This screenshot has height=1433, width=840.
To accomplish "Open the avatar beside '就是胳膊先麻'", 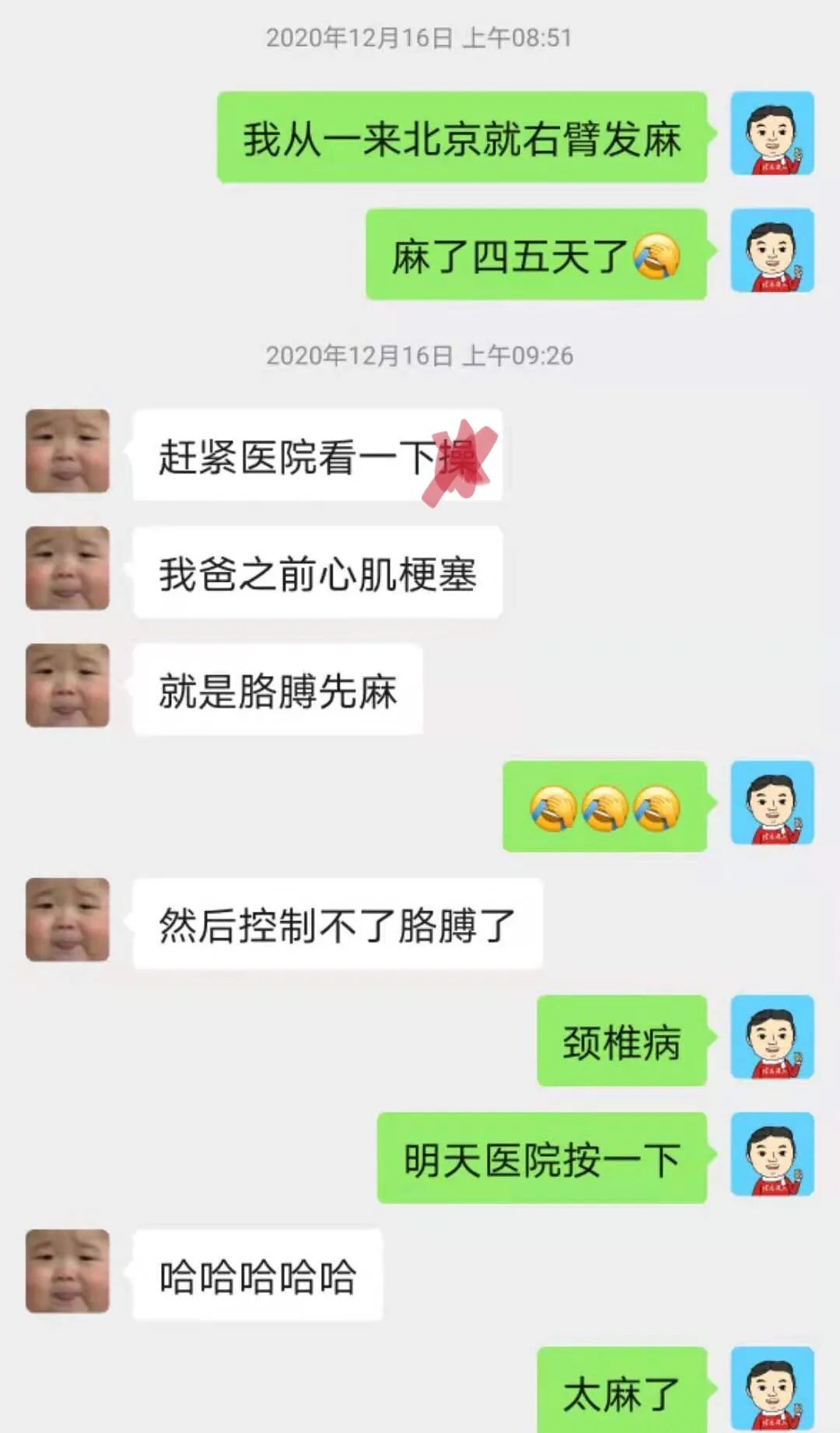I will click(68, 685).
